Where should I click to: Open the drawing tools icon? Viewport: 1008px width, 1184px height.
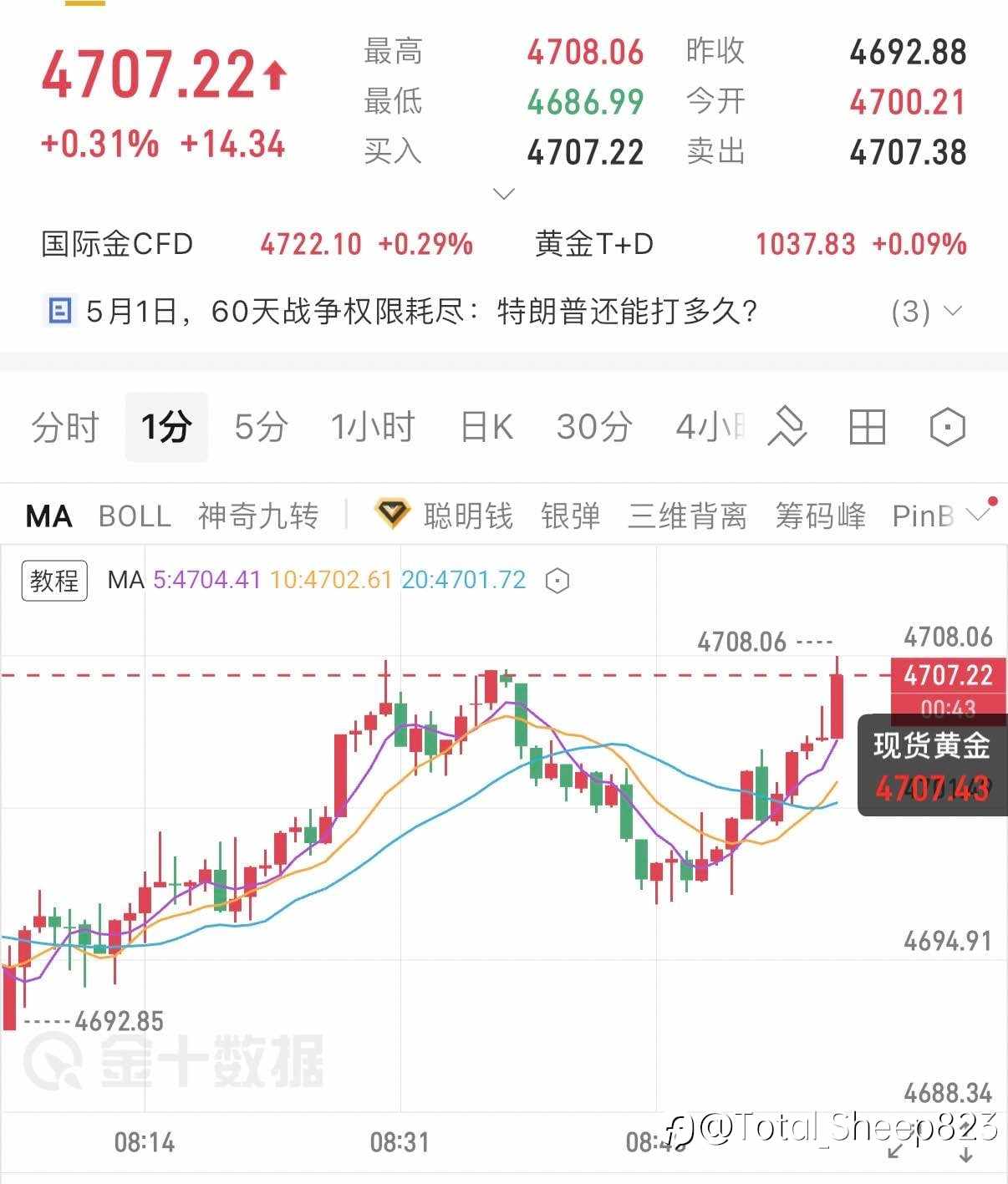[x=787, y=427]
